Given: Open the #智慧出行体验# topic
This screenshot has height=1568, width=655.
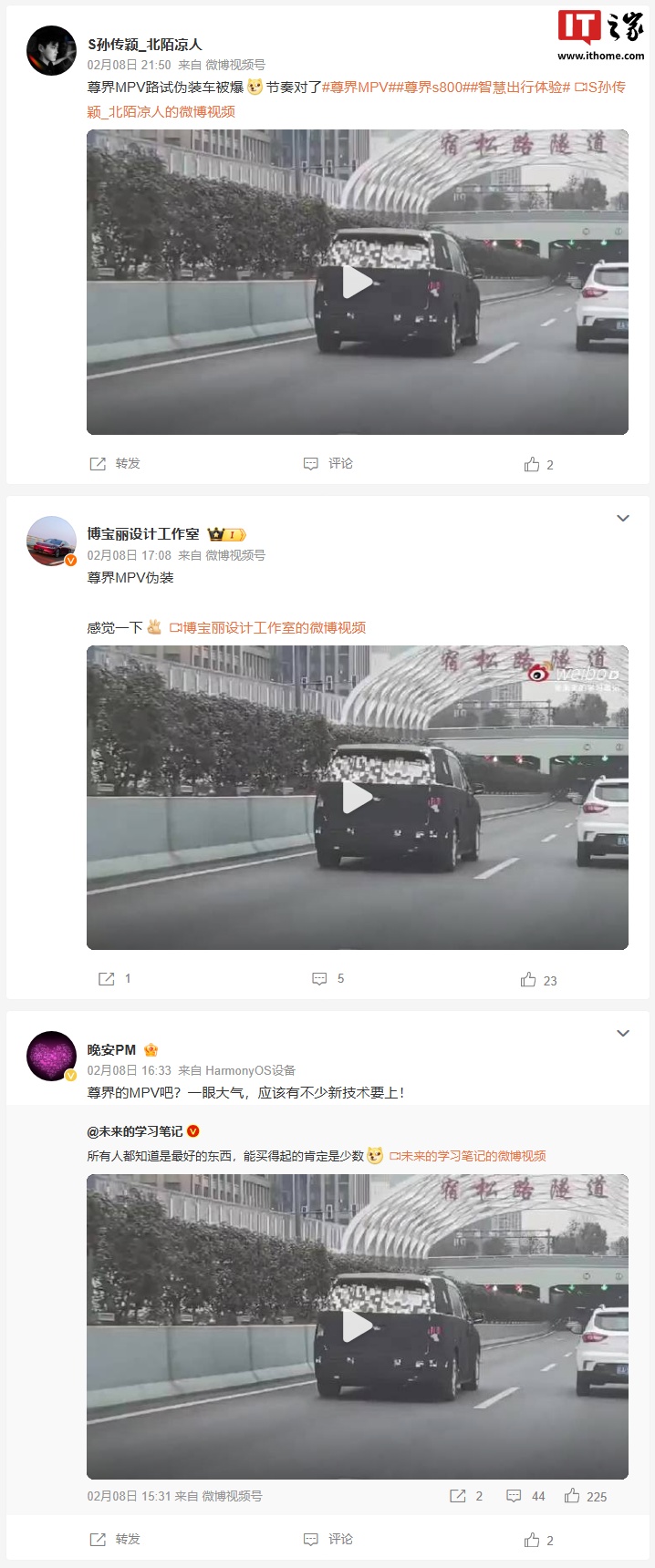Looking at the screenshot, I should 516,88.
